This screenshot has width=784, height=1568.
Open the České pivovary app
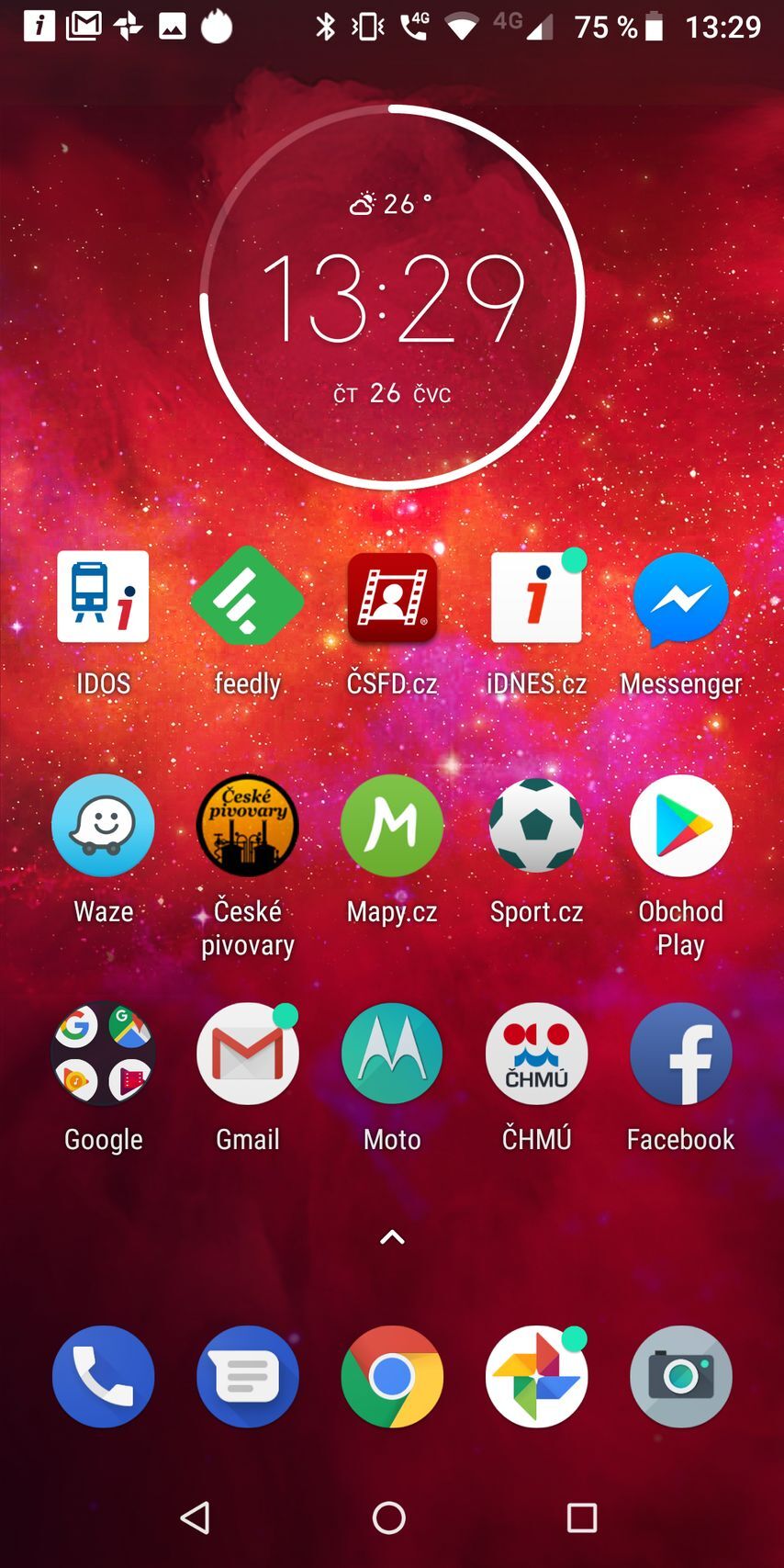248,825
